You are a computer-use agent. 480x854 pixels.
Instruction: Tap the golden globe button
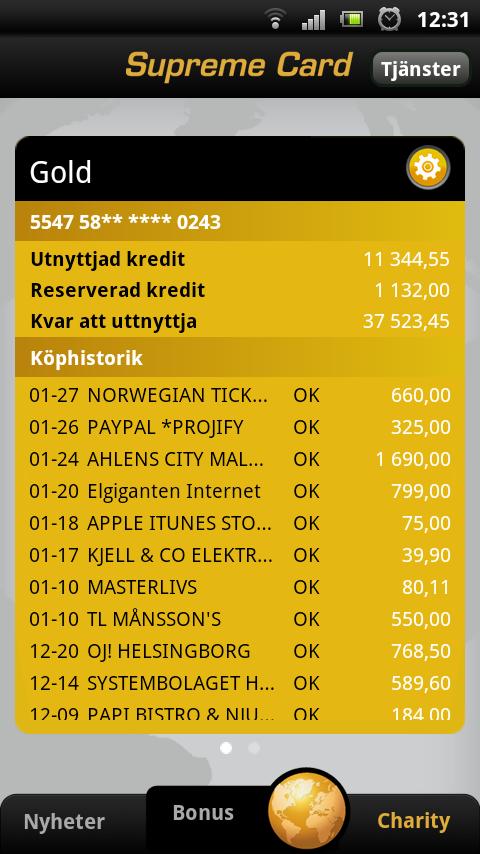pos(307,810)
